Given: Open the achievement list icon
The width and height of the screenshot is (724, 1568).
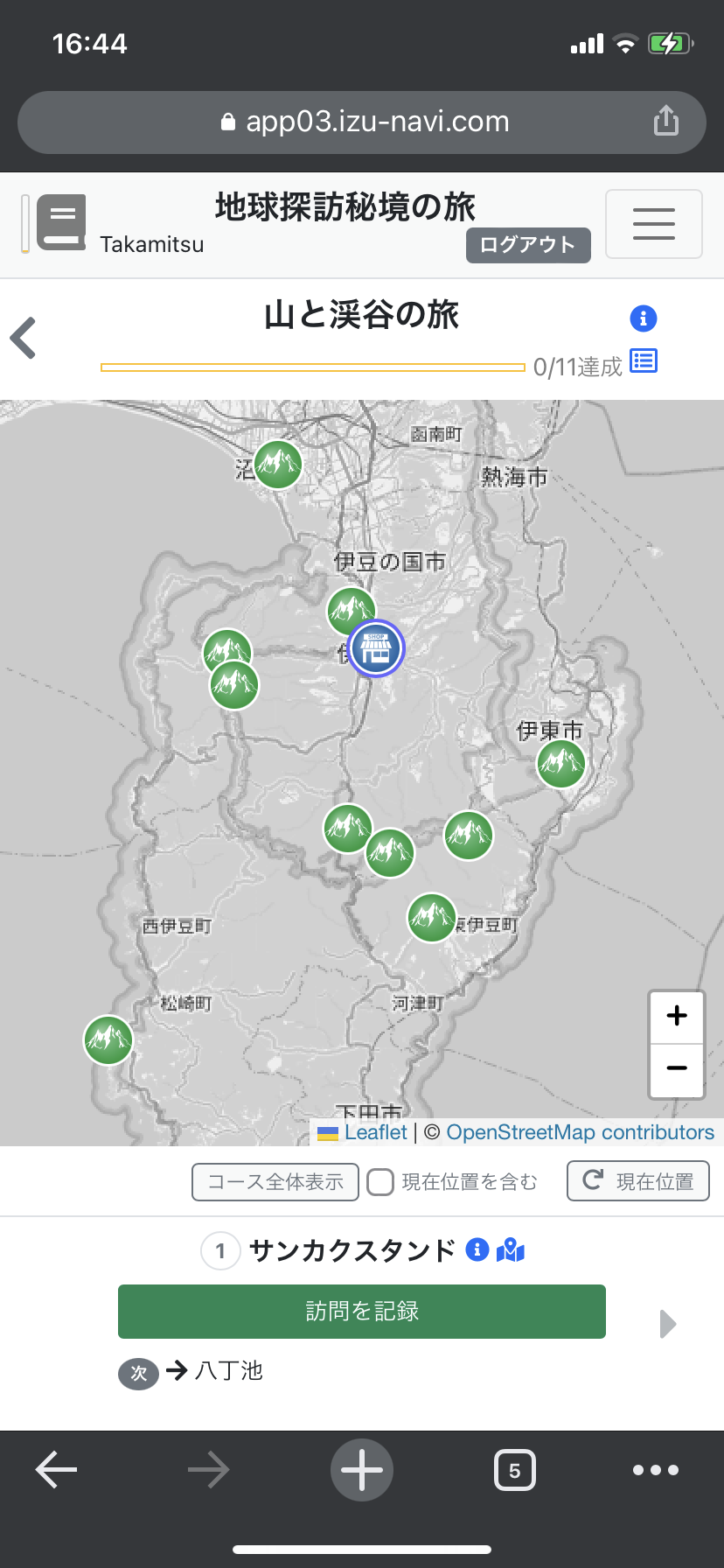Looking at the screenshot, I should pos(644,360).
